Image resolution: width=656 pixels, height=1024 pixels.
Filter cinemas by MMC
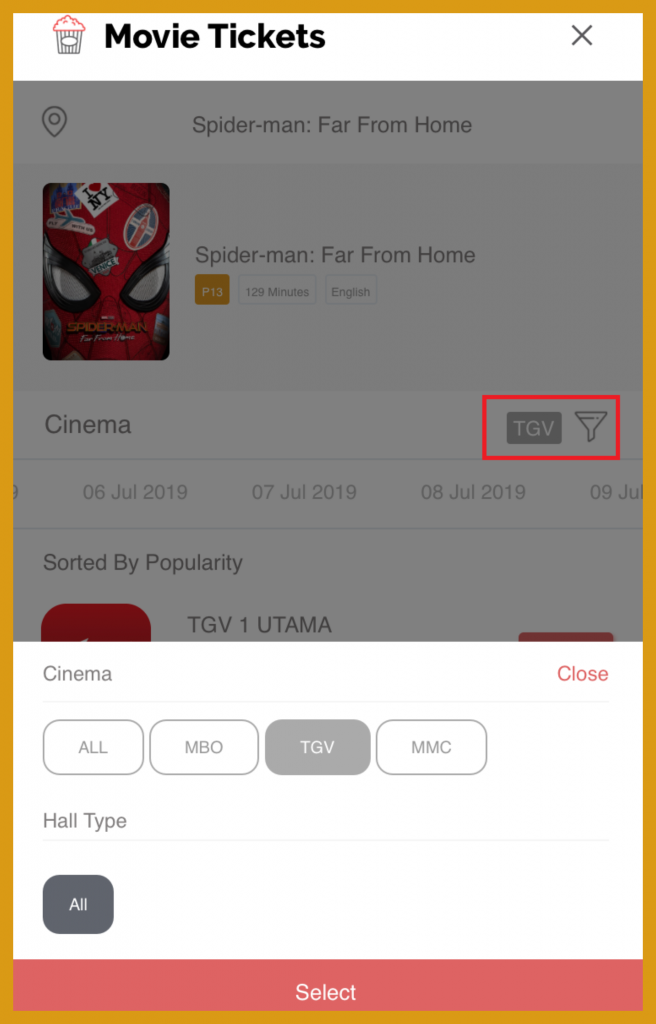tap(431, 747)
